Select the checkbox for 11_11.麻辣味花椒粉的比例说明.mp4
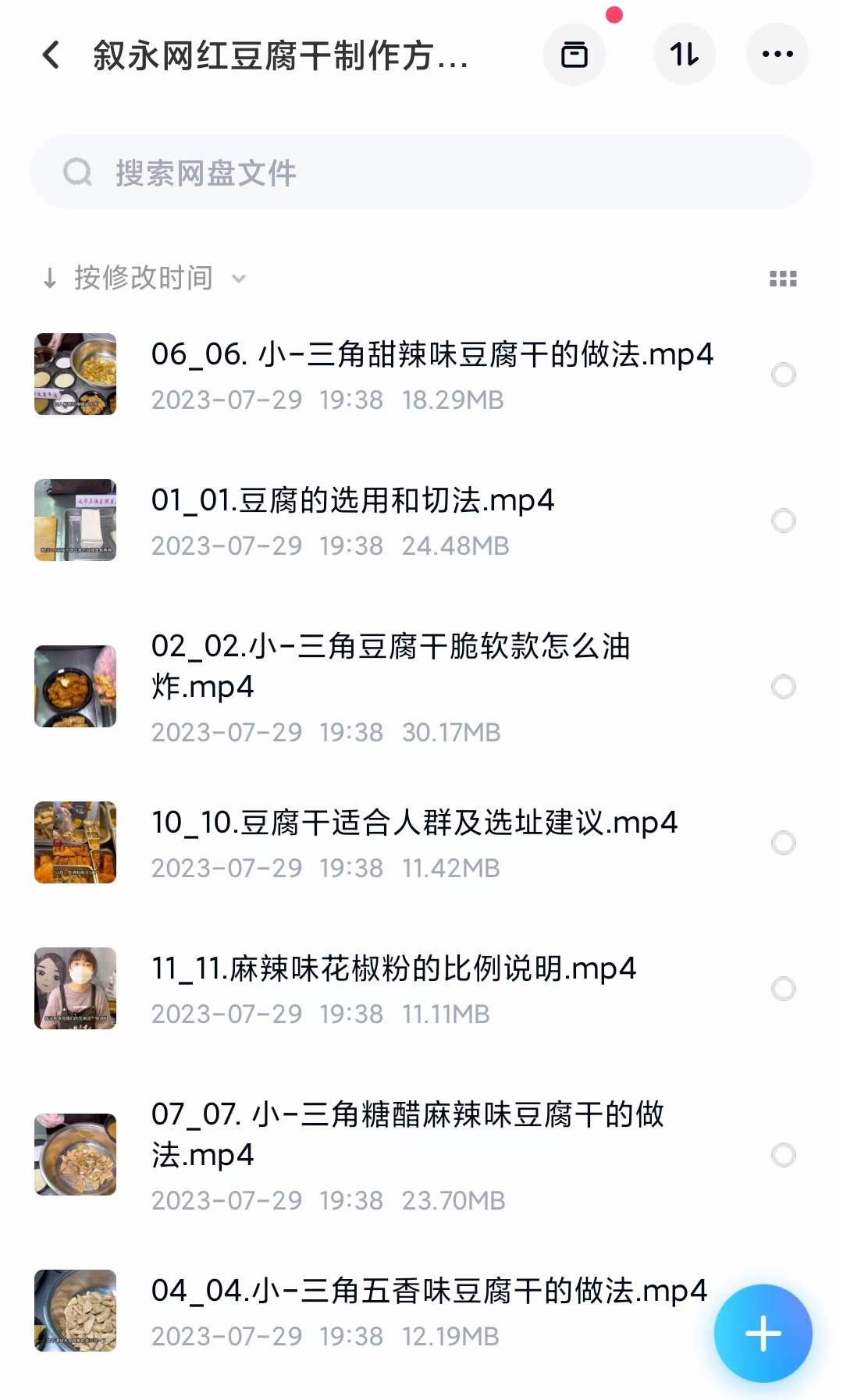Screen dimensions: 843x1400 point(784,989)
